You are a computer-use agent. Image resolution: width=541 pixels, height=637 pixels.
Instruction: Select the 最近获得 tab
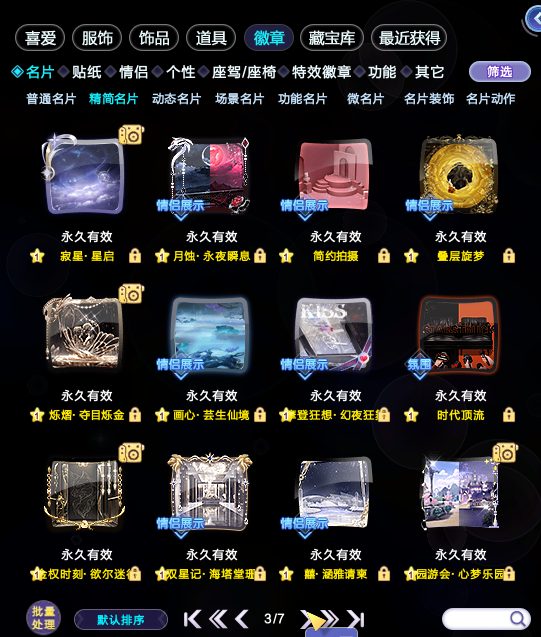[x=409, y=38]
